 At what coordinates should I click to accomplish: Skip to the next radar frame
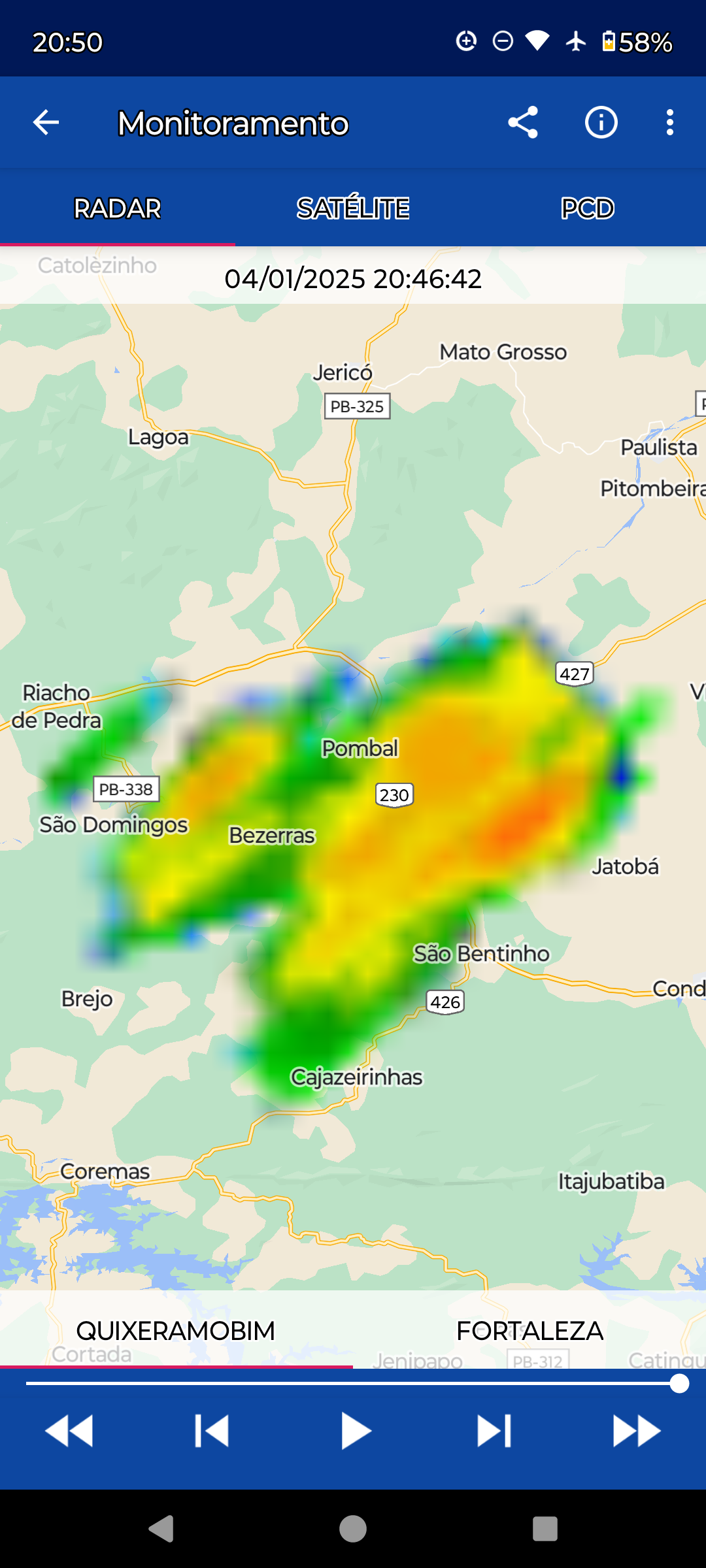(494, 1431)
